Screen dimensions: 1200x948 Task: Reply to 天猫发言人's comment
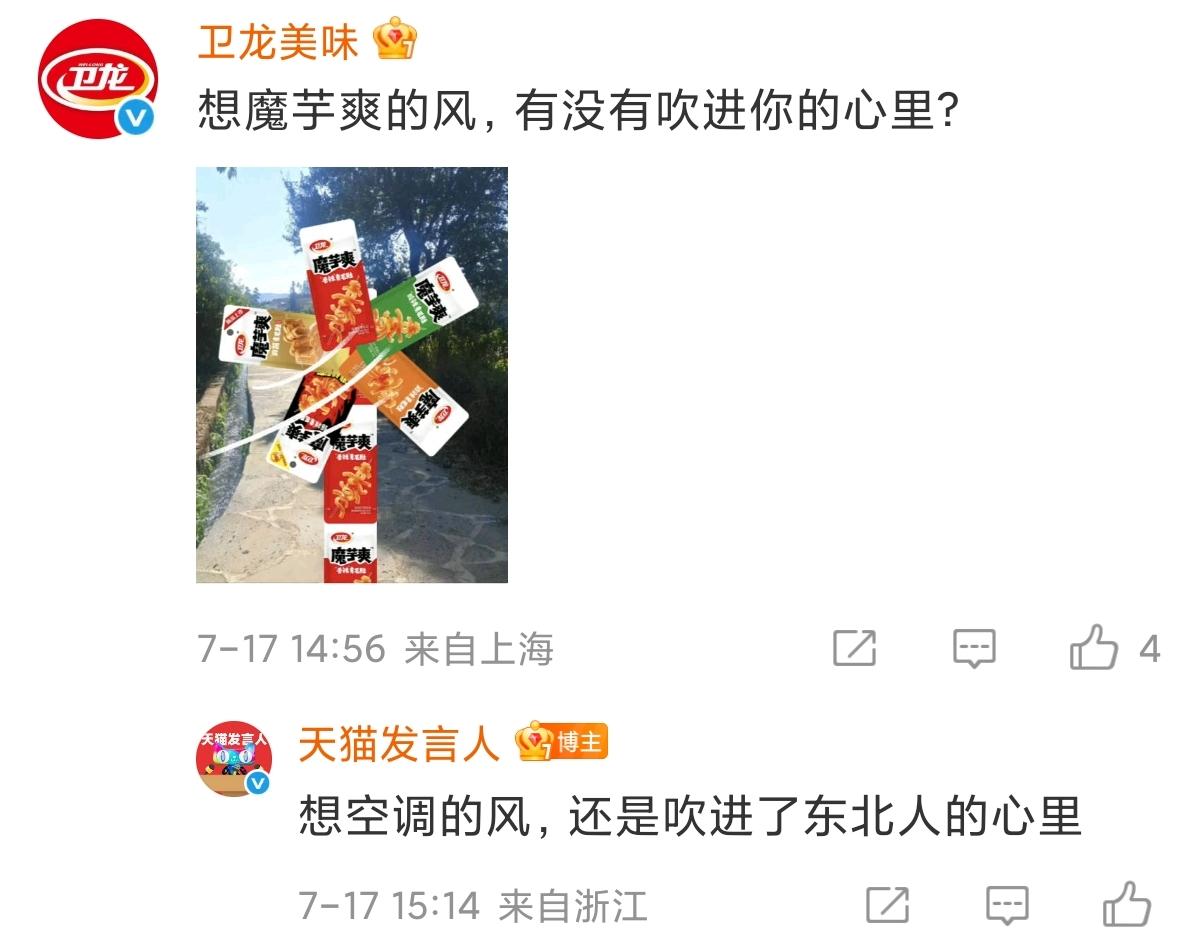click(1006, 905)
